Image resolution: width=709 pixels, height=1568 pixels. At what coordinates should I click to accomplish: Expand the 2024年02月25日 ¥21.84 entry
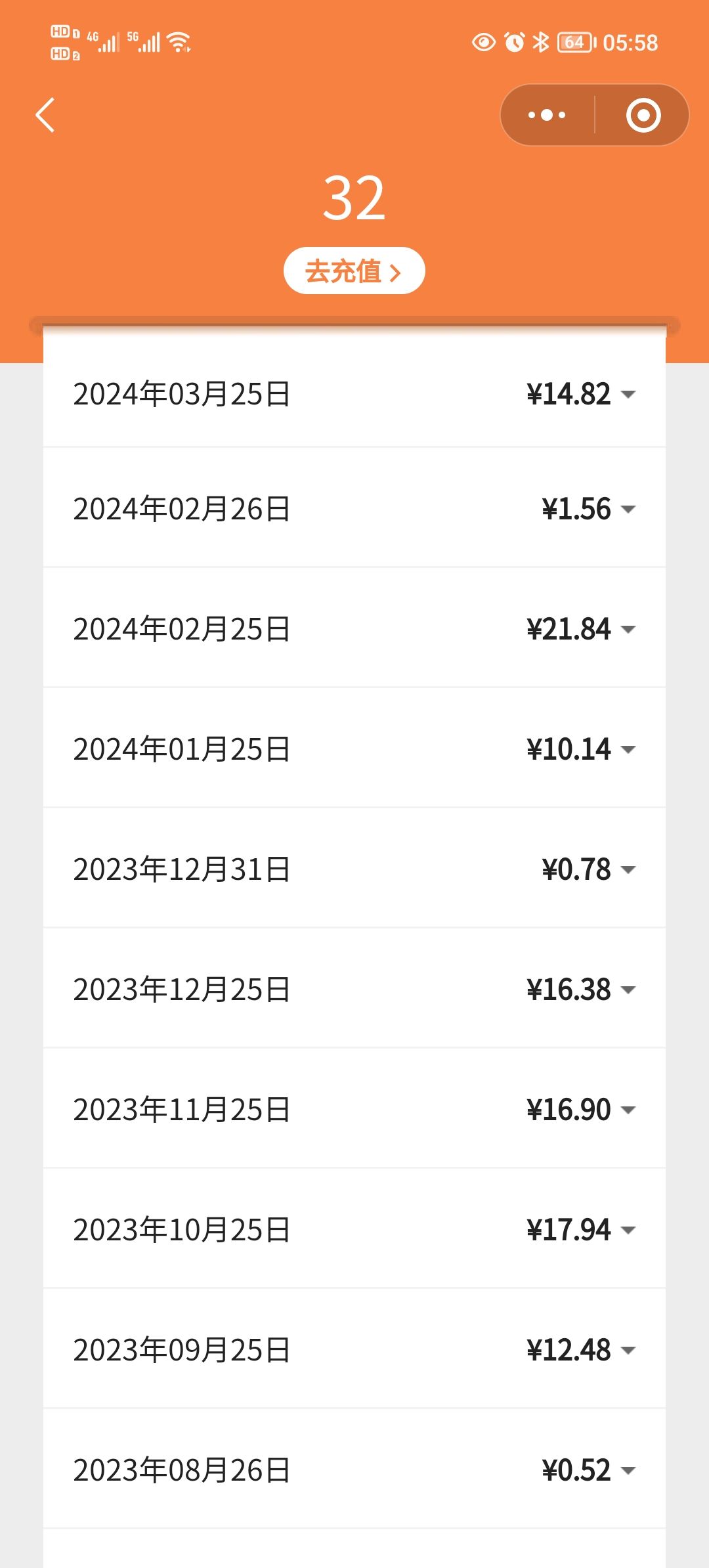coord(354,628)
